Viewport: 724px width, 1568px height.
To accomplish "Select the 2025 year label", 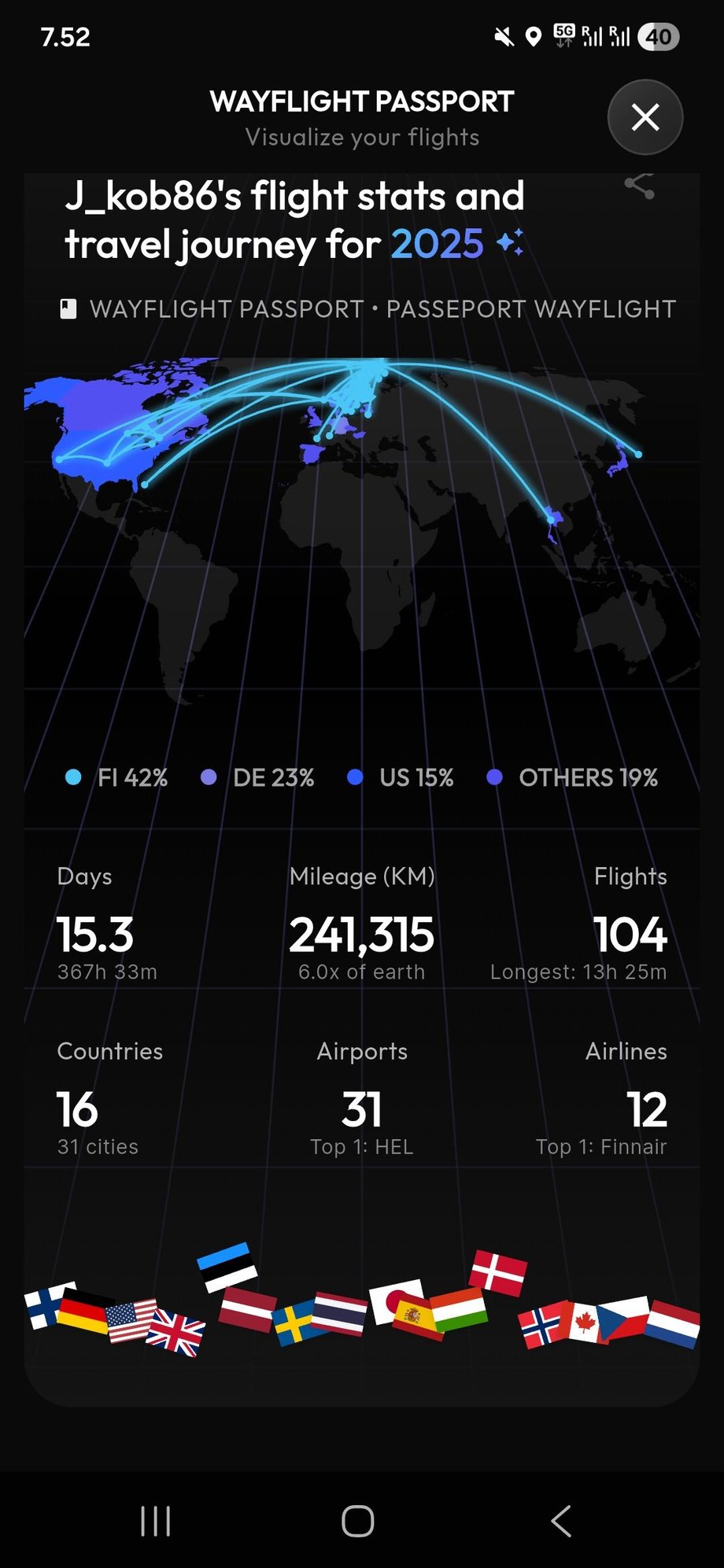I will pos(438,245).
